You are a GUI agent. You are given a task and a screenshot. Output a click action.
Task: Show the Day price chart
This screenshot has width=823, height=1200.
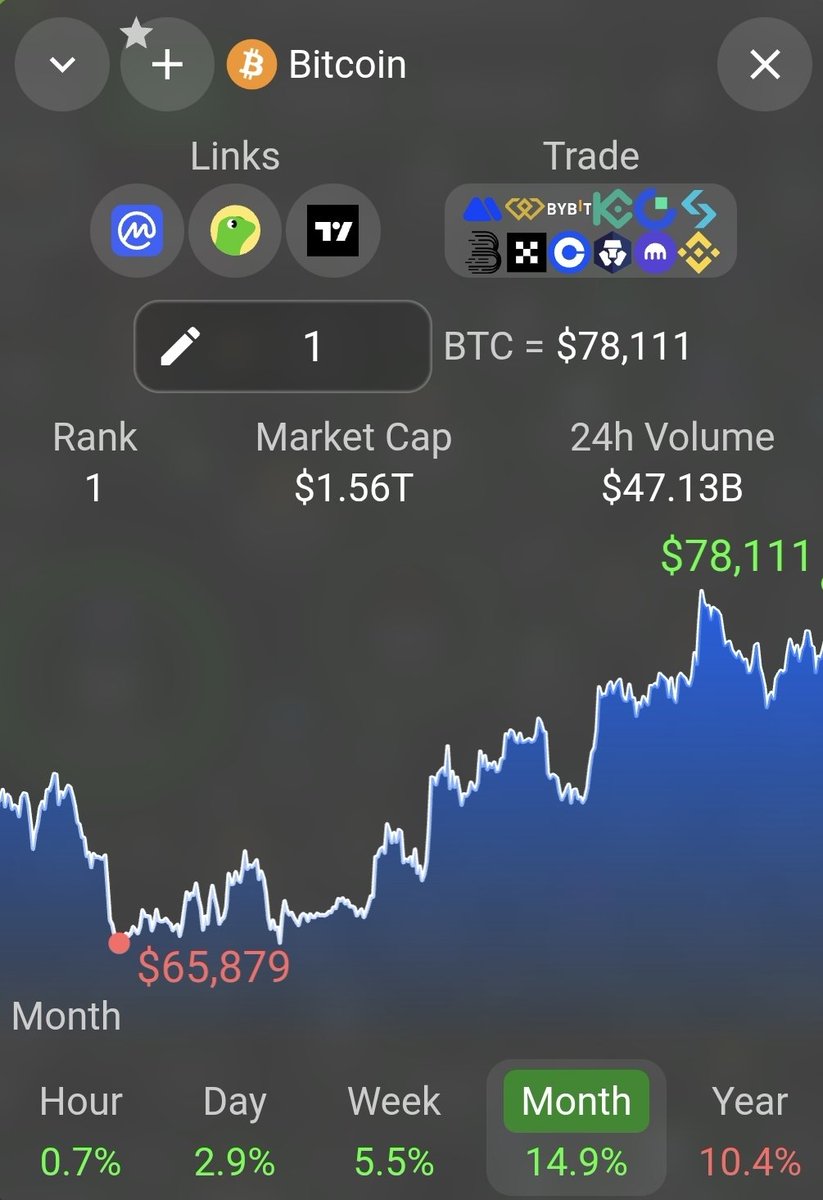pos(235,1130)
